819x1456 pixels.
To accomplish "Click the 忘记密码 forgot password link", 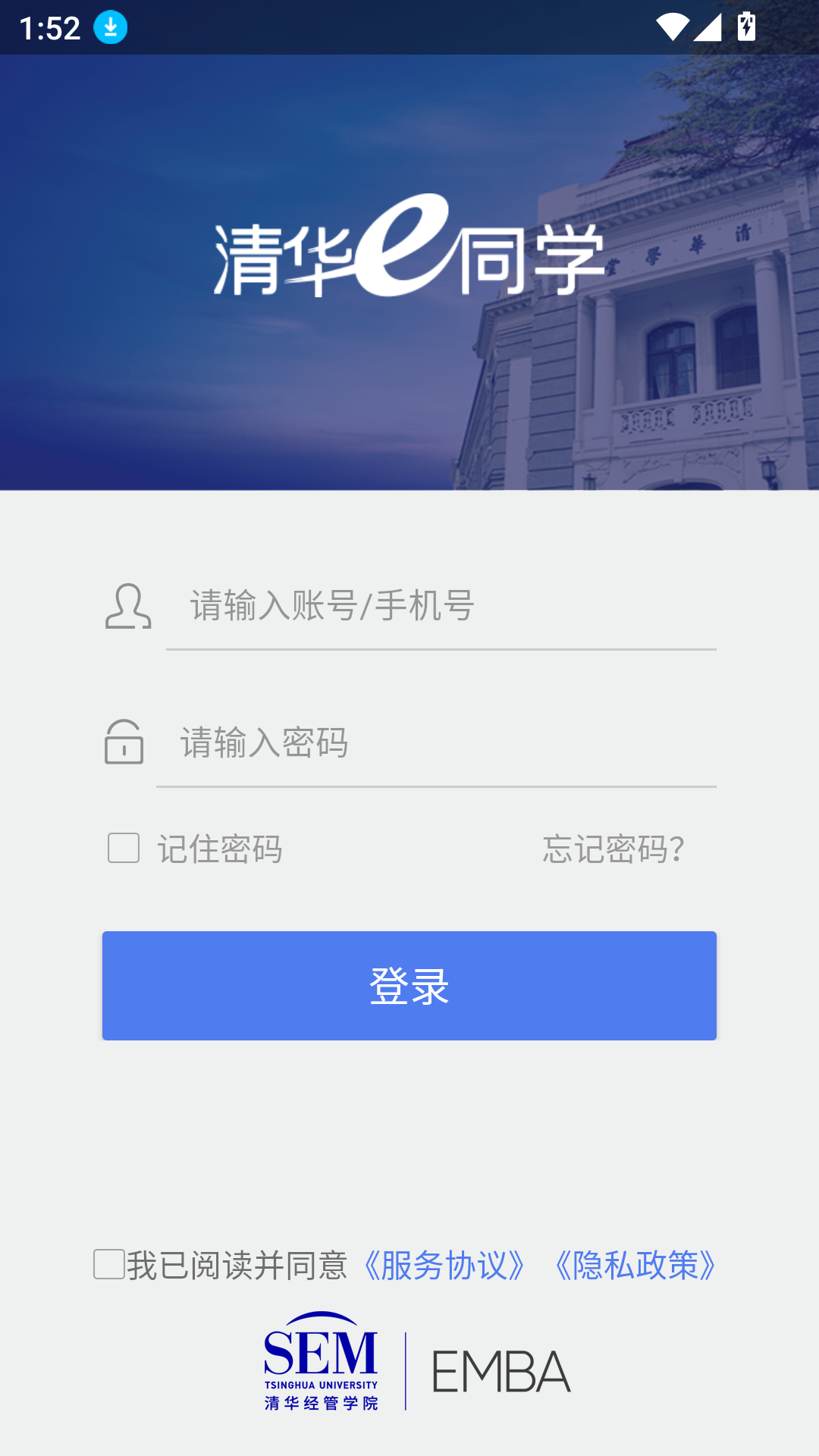I will [x=612, y=850].
